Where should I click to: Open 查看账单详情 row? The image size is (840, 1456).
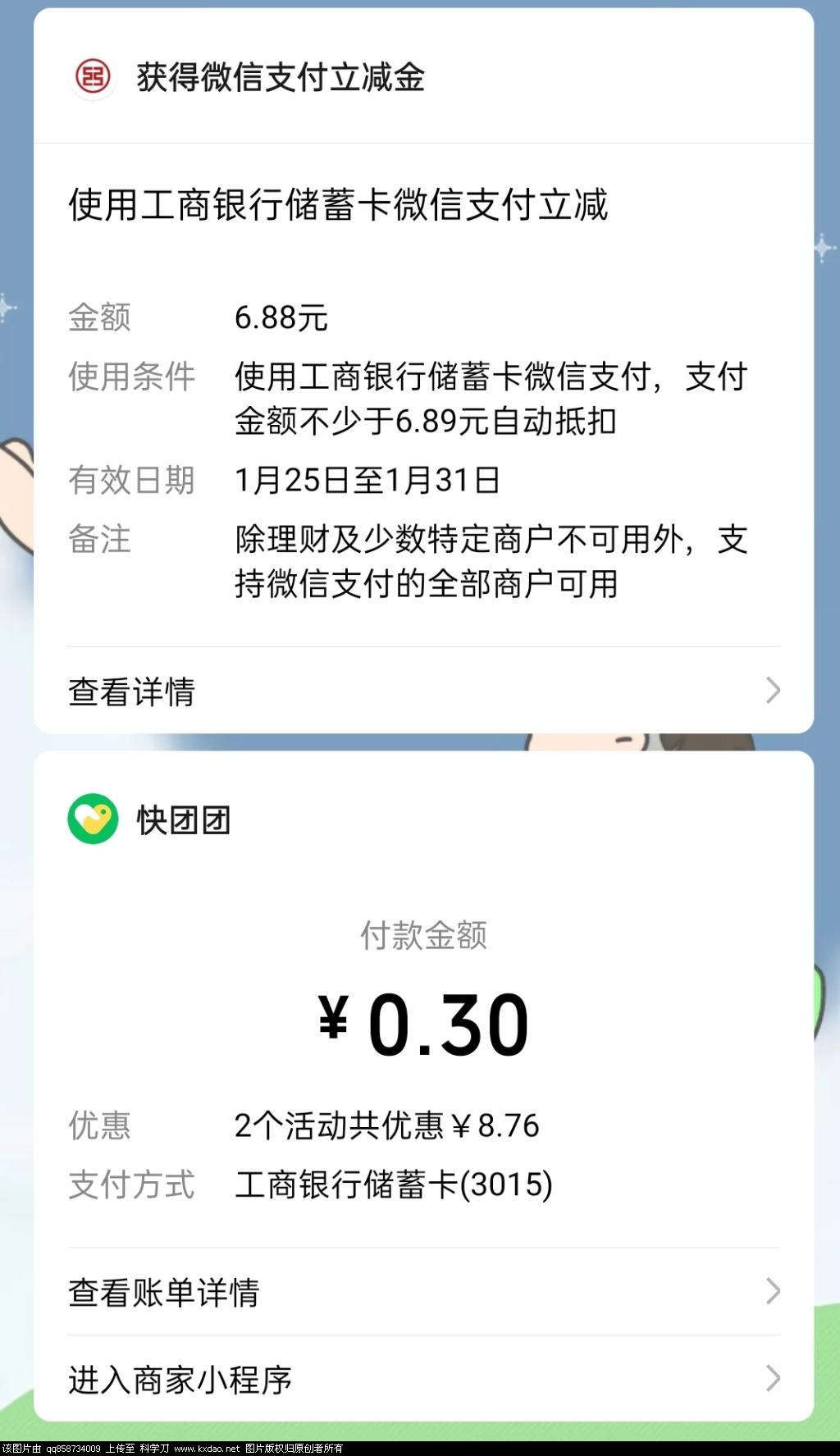click(423, 1292)
